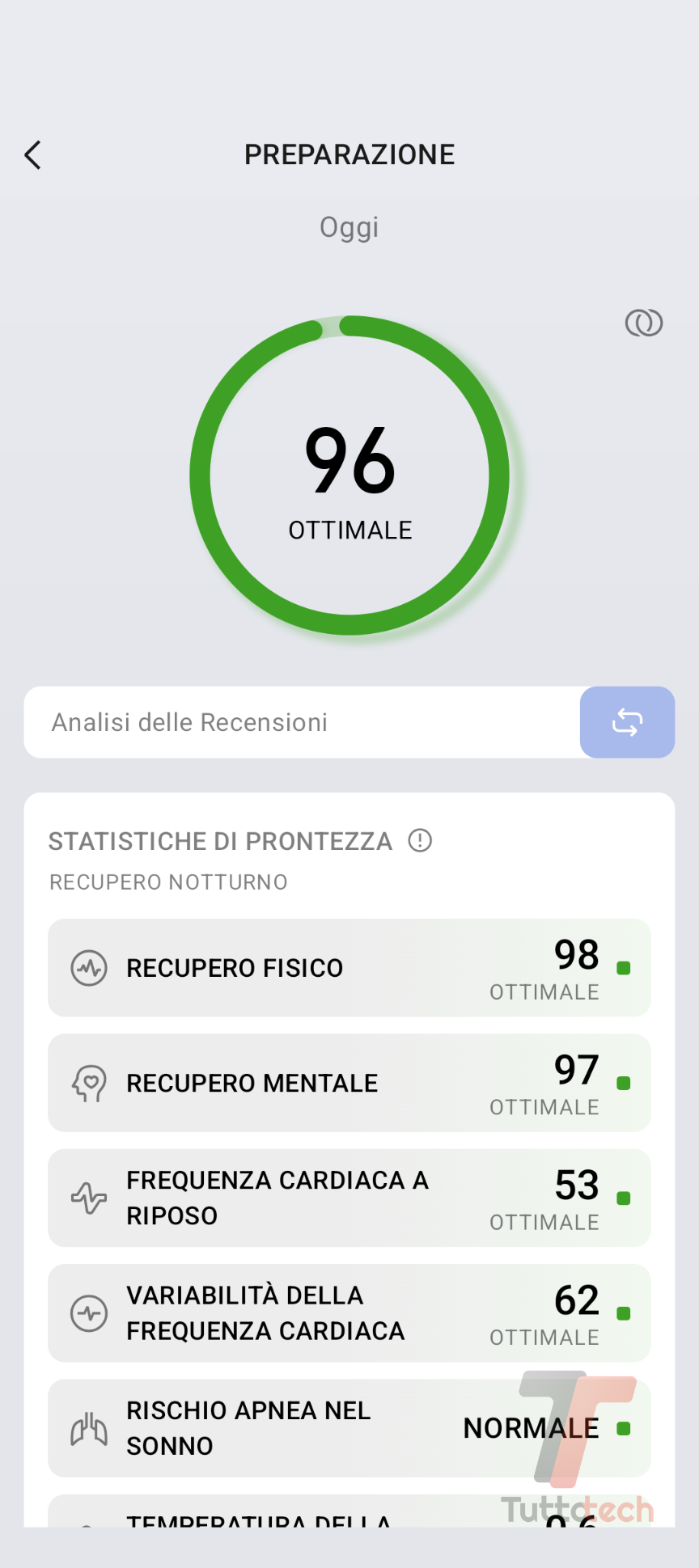Viewport: 699px width, 1568px height.
Task: Open Recupero Mentale details
Action: (x=349, y=1083)
